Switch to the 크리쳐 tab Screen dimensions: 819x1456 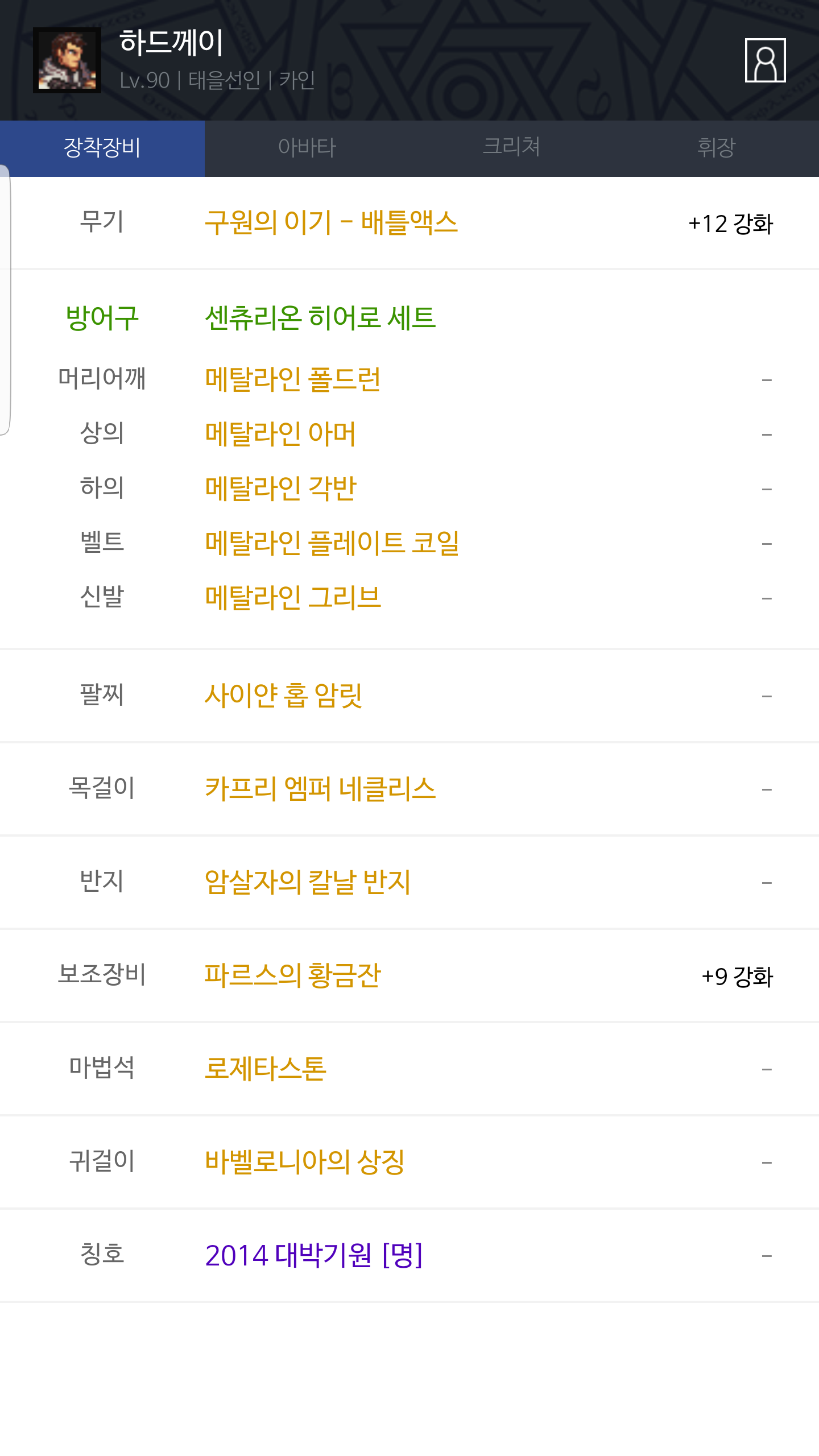(x=512, y=148)
